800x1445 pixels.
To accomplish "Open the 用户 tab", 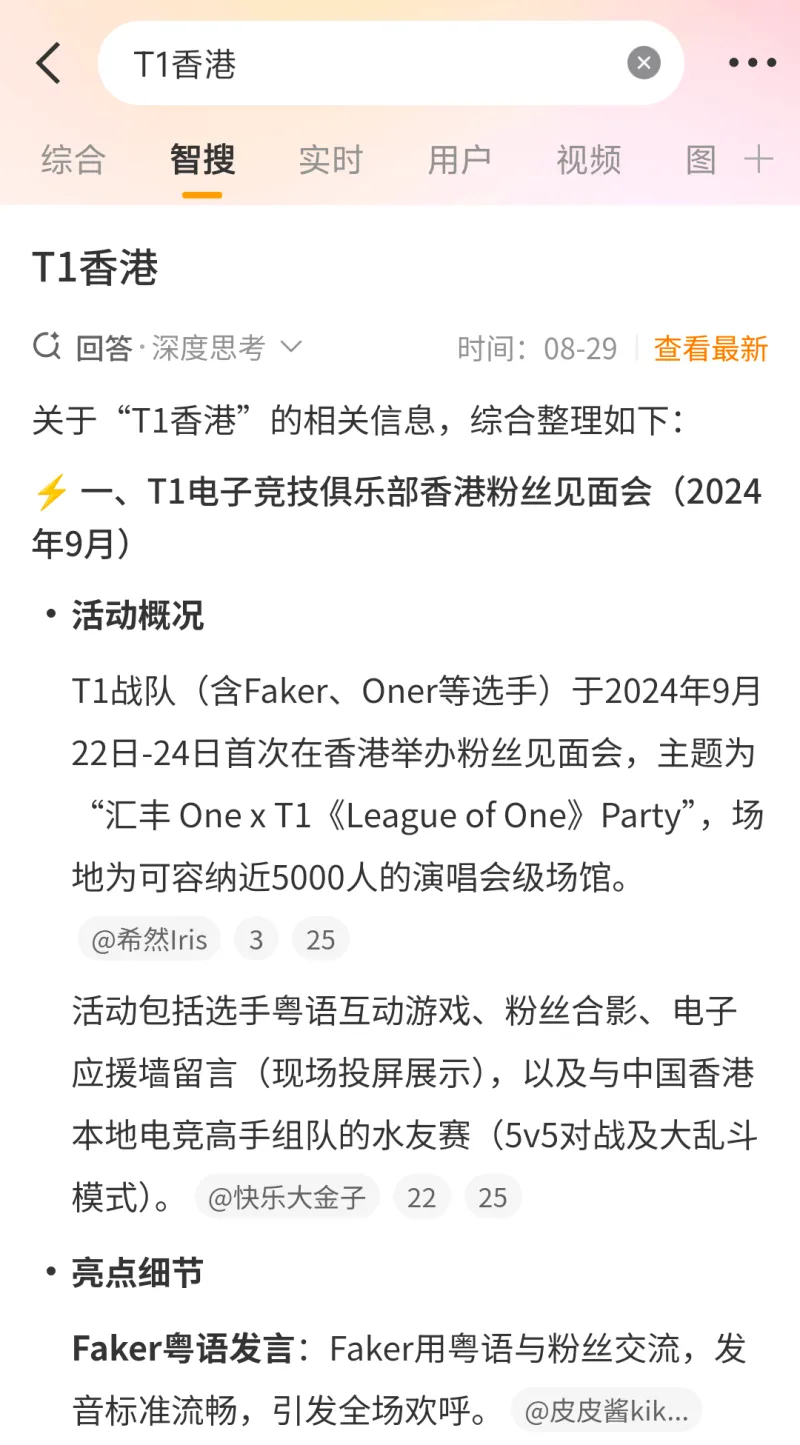I will (x=459, y=160).
